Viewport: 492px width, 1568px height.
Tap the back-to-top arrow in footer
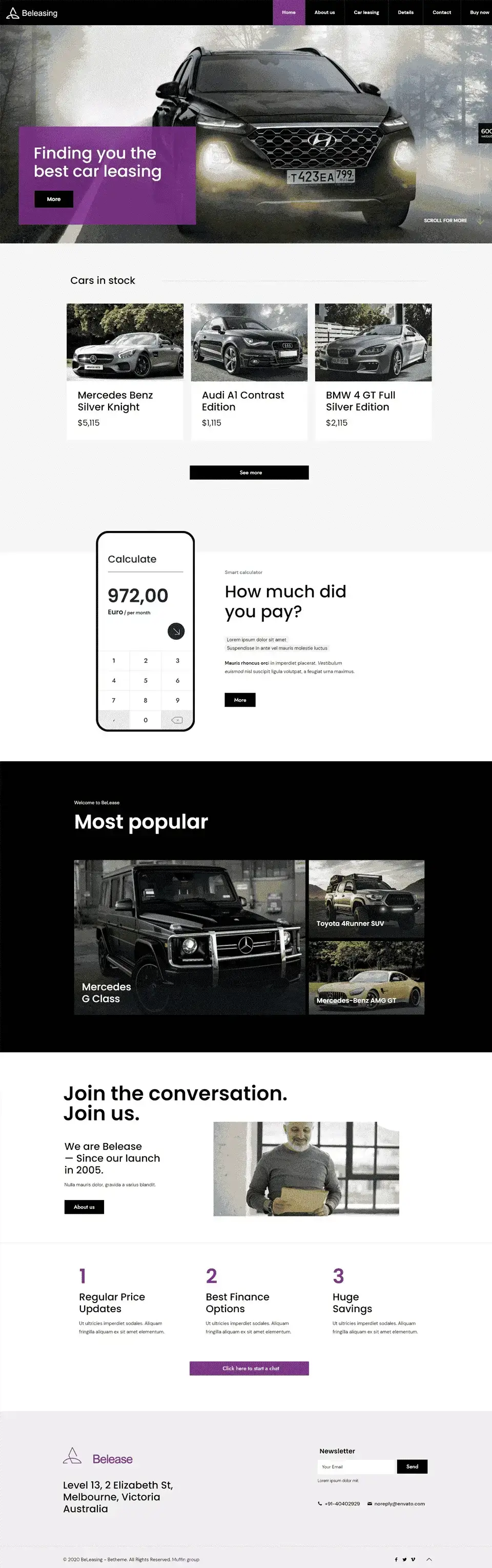pos(428,1559)
